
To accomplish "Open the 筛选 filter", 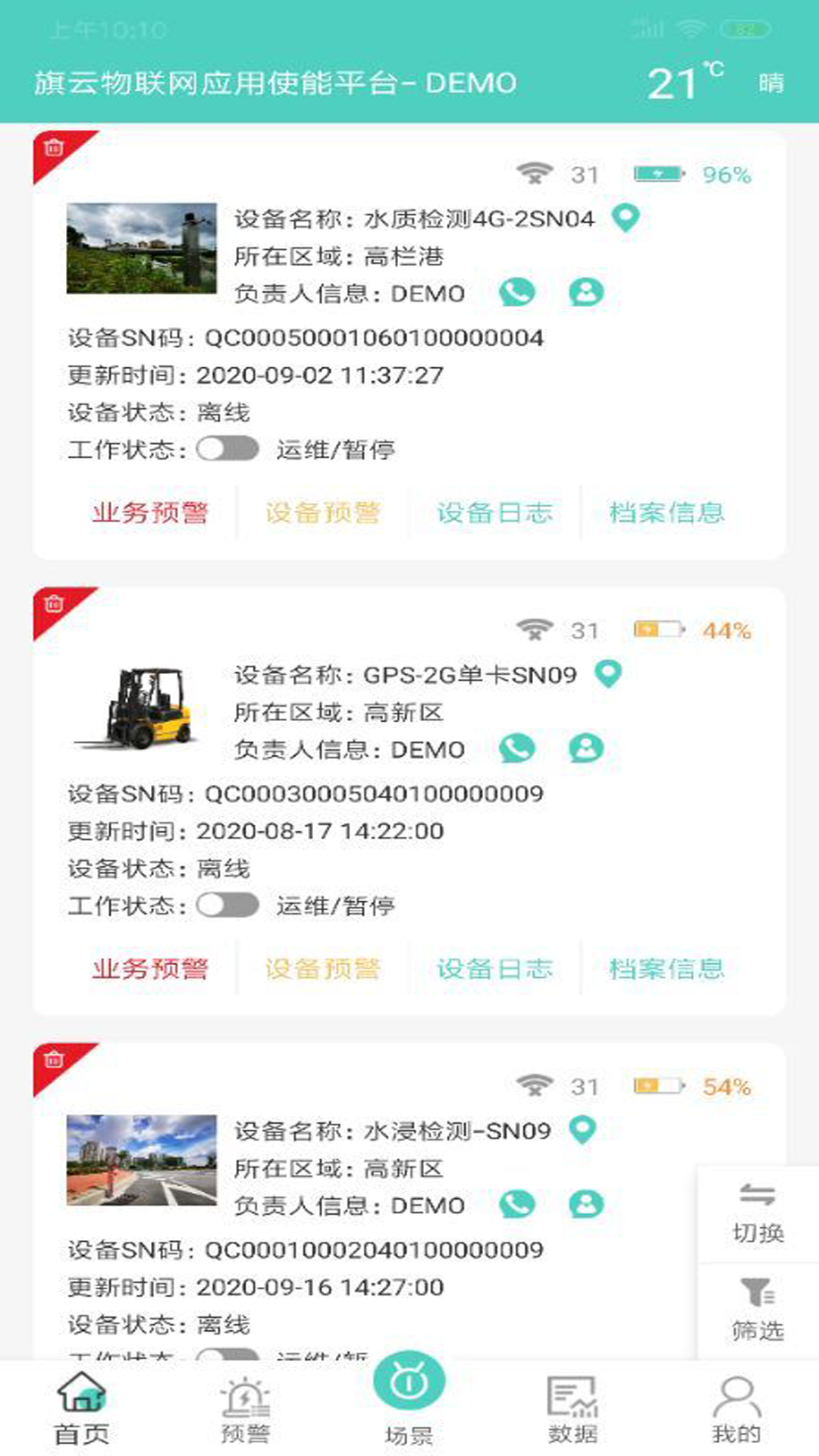I will coord(758,1310).
